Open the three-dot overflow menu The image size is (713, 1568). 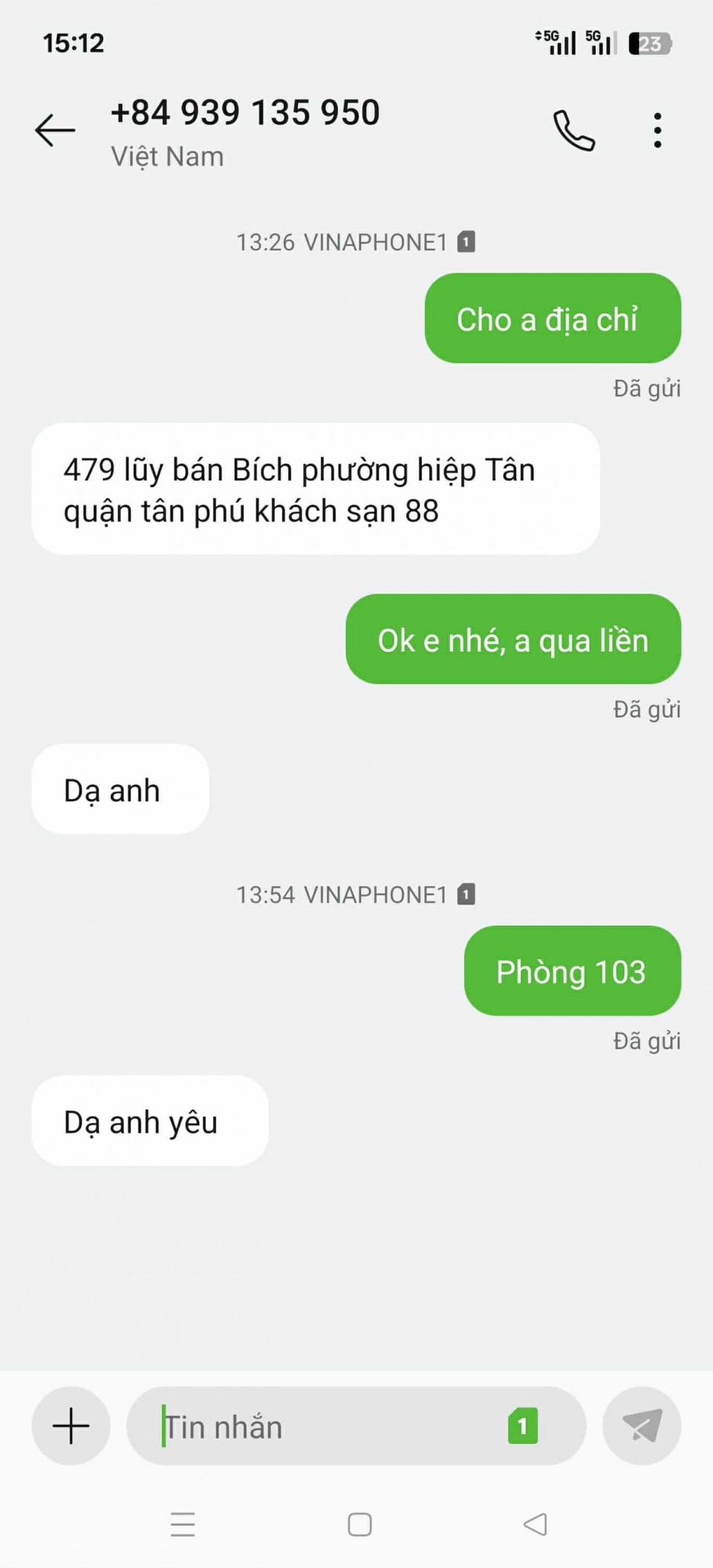point(657,131)
